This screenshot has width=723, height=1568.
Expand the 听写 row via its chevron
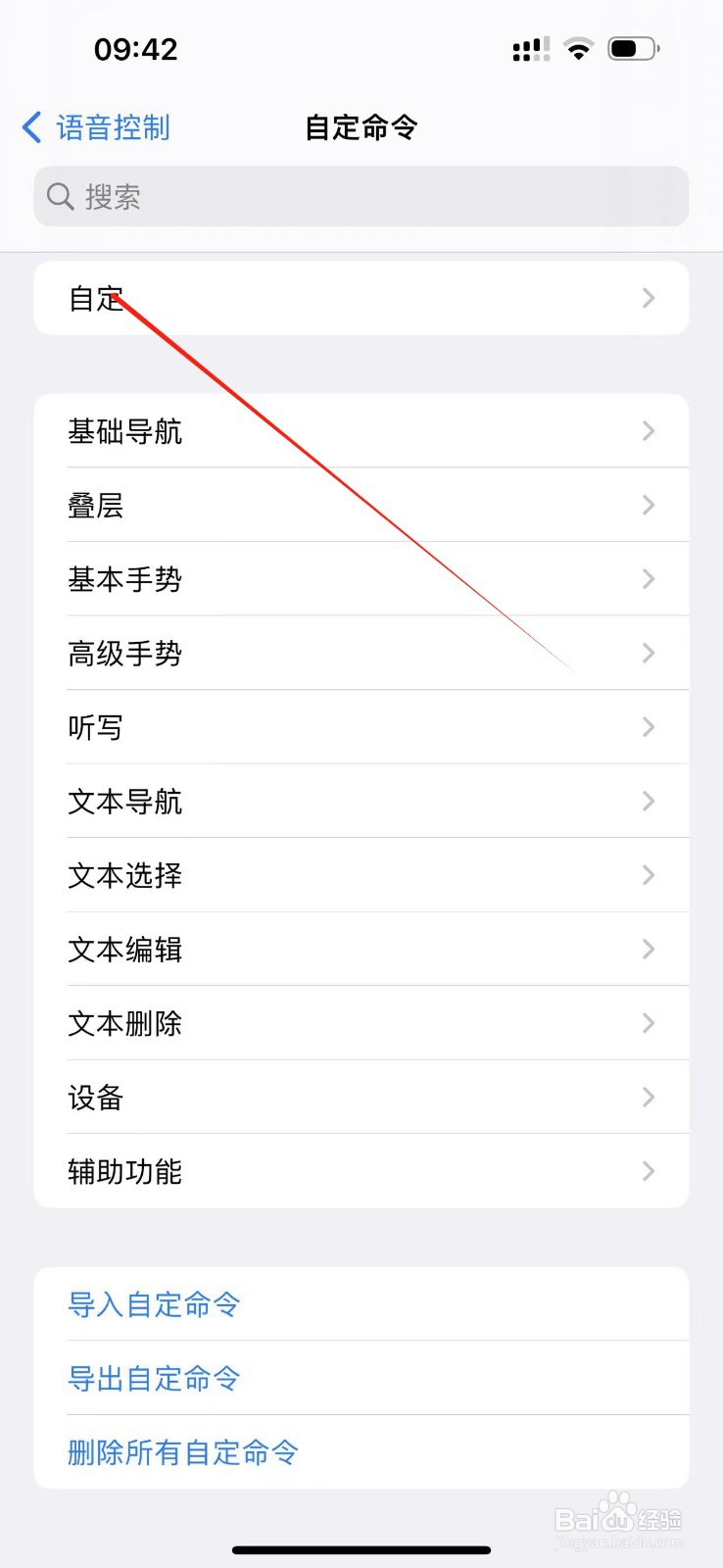click(648, 727)
